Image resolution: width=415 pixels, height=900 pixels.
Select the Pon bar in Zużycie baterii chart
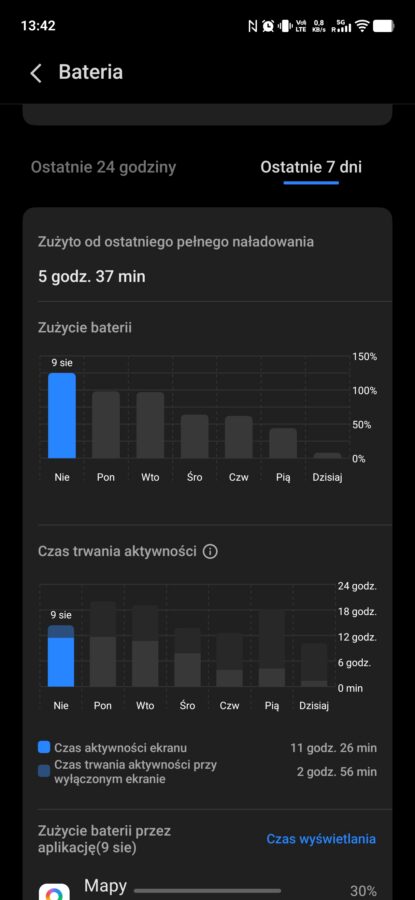coord(106,425)
